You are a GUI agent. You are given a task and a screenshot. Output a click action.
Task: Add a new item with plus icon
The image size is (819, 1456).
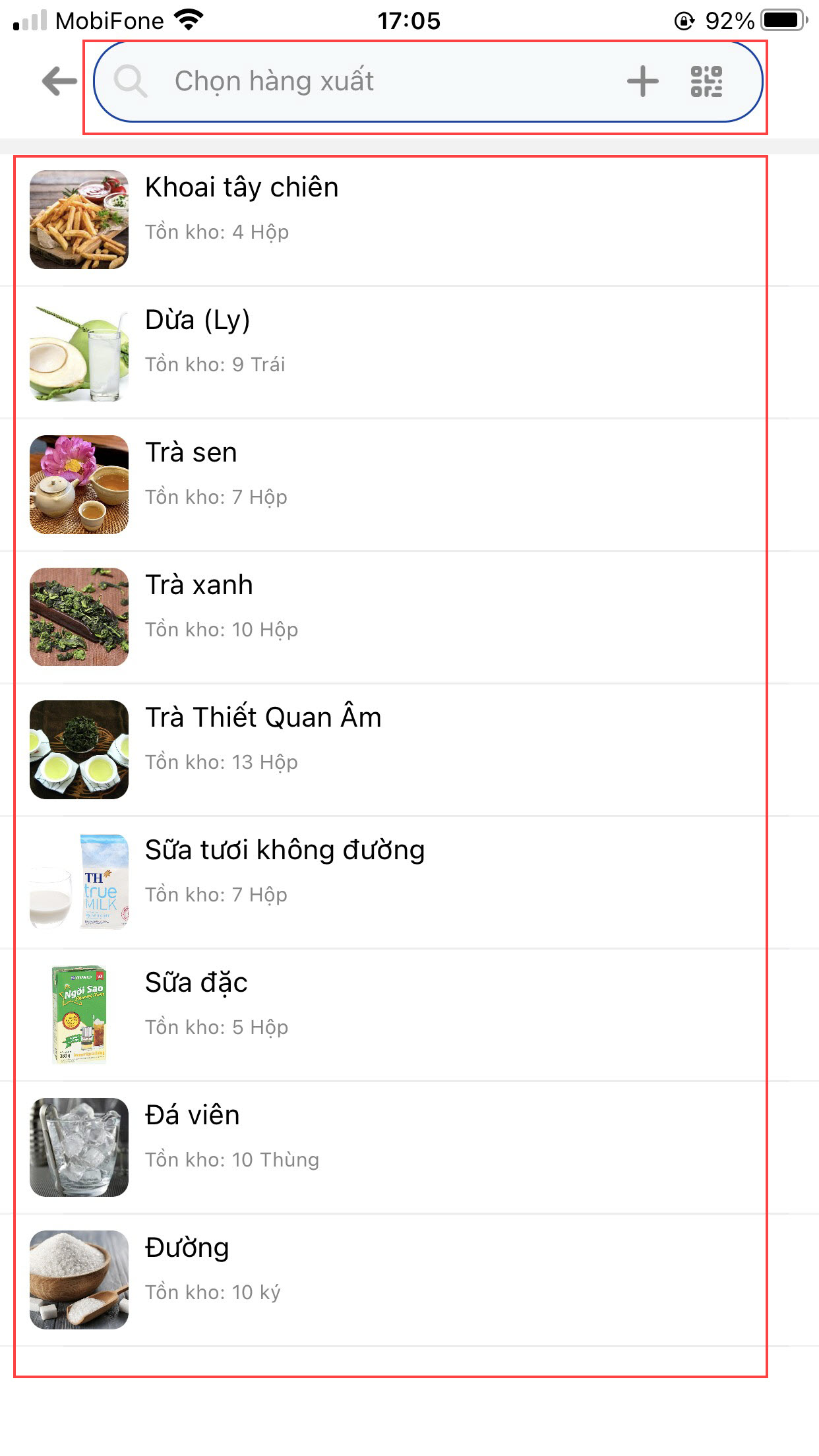click(x=642, y=82)
